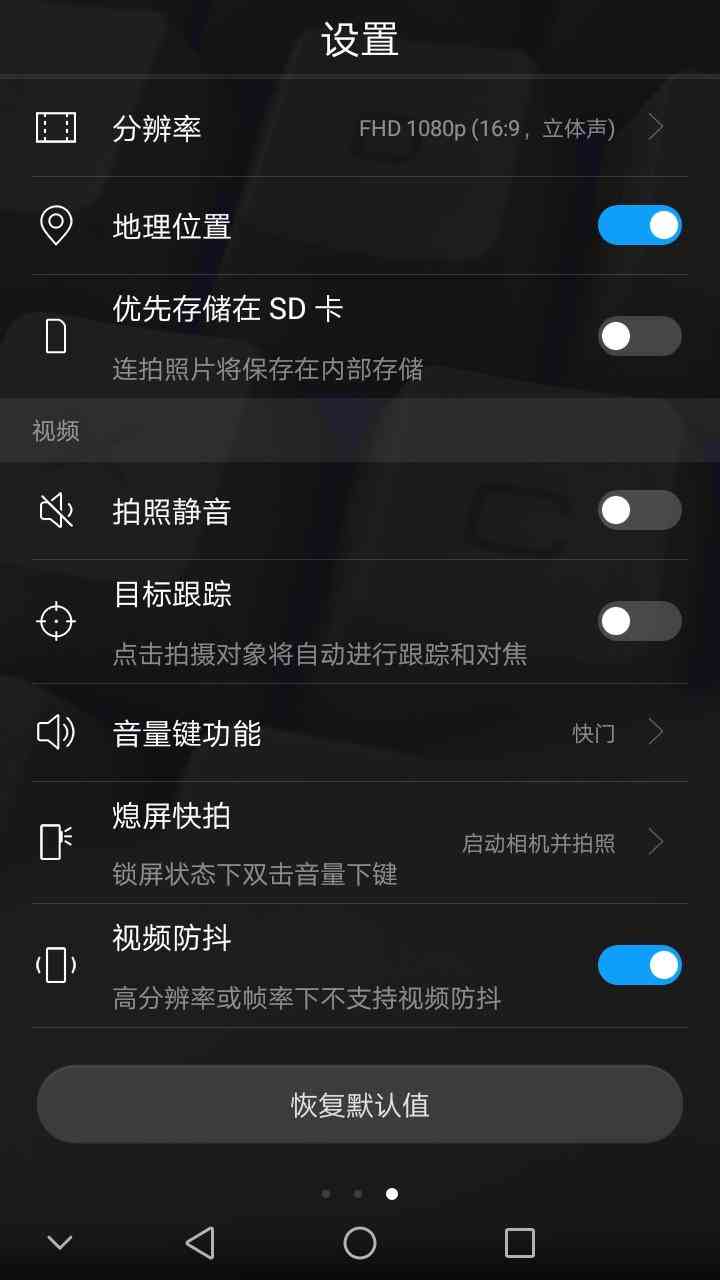Turn off the 地理位置 switch
Image resolution: width=720 pixels, height=1280 pixels.
point(640,226)
